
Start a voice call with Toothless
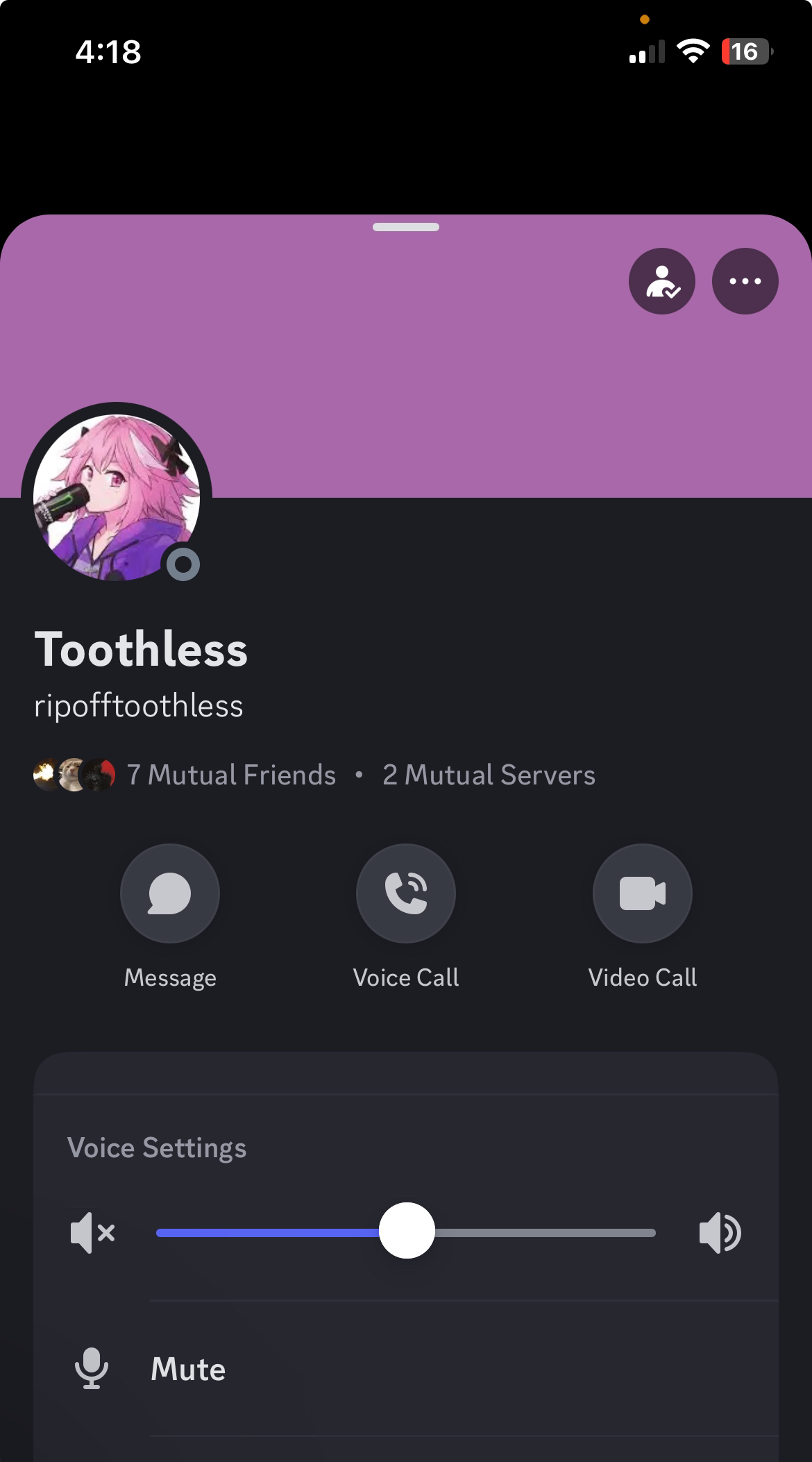[x=406, y=893]
